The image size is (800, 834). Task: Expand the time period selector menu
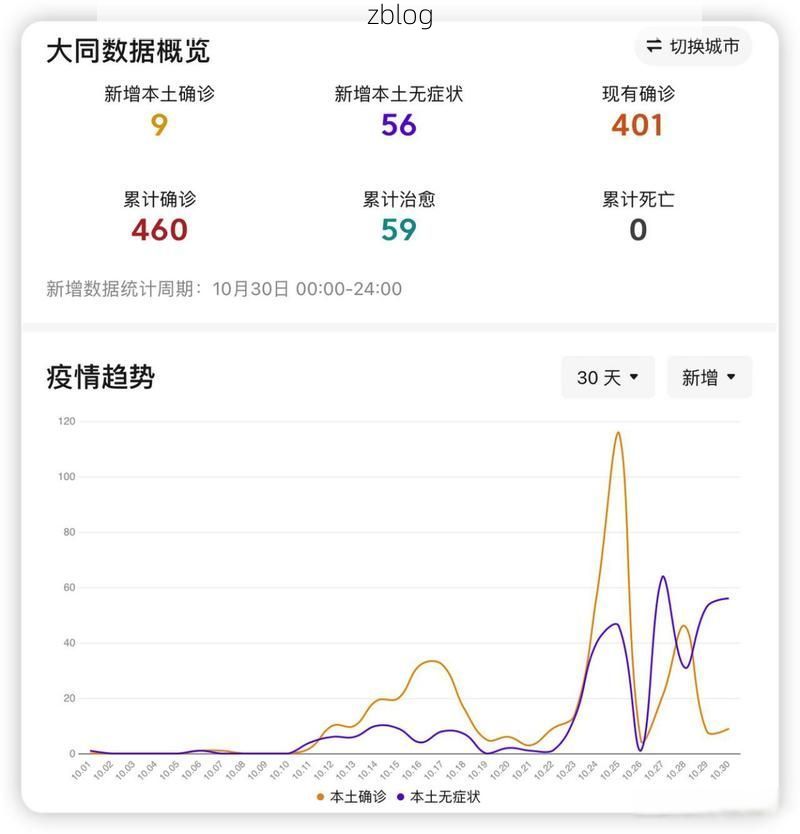pyautogui.click(x=607, y=377)
